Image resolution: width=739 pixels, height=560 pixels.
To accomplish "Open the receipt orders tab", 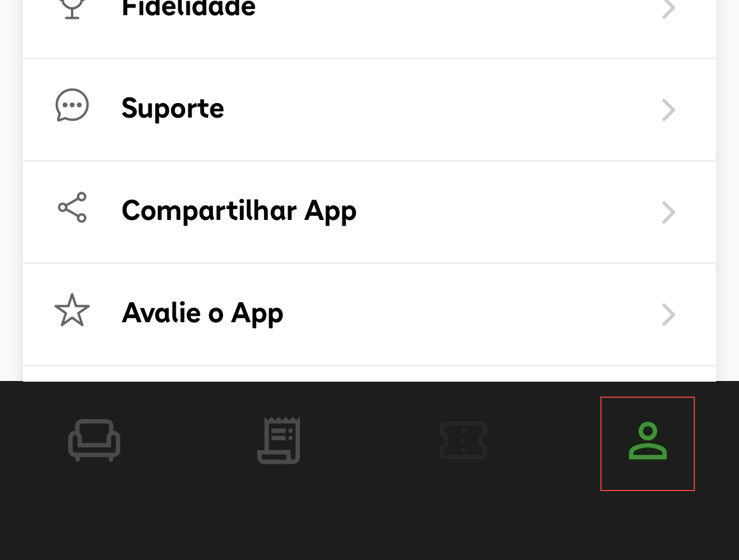I will [x=279, y=442].
